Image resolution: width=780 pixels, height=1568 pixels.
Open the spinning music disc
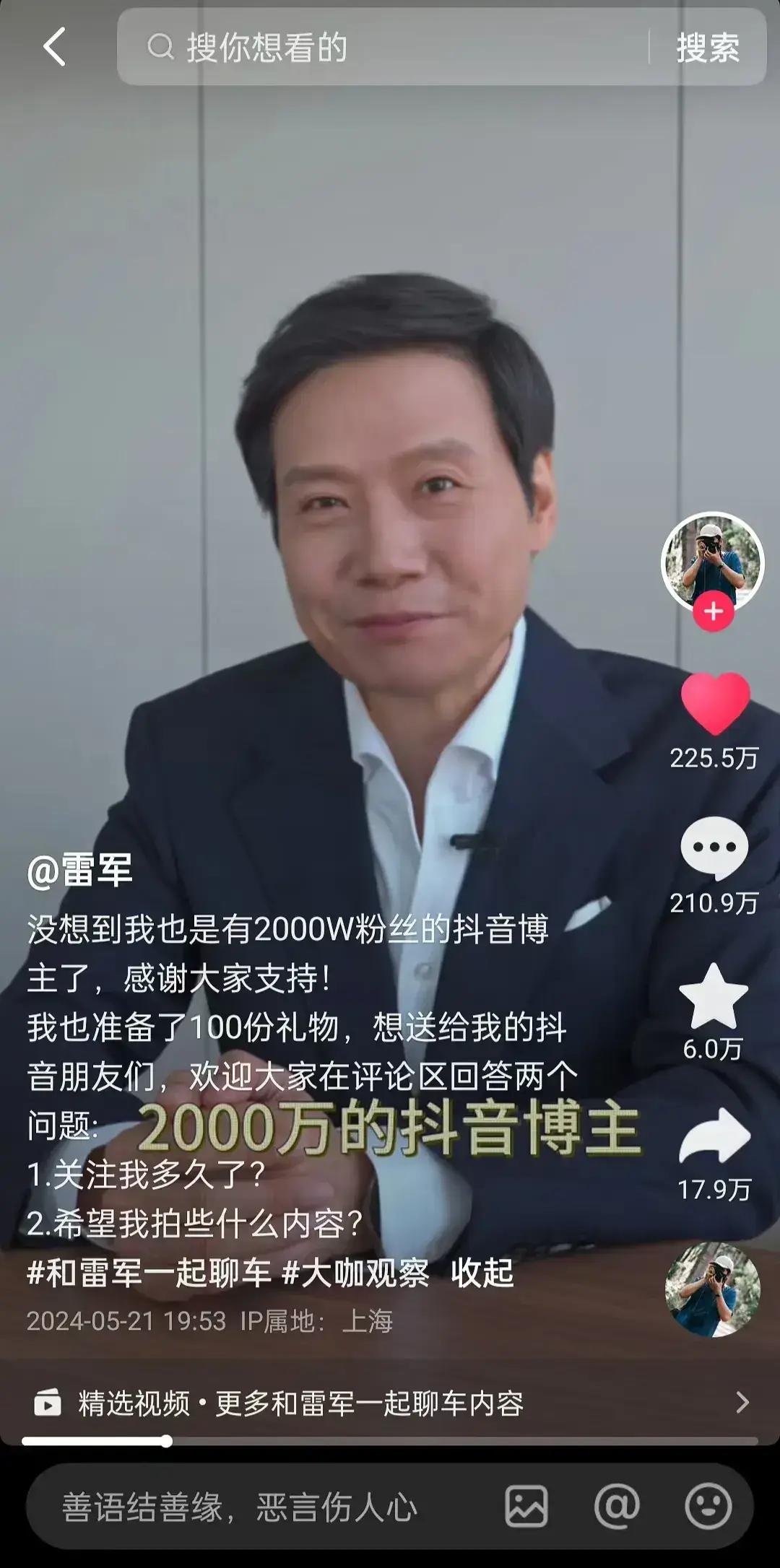[713, 1289]
